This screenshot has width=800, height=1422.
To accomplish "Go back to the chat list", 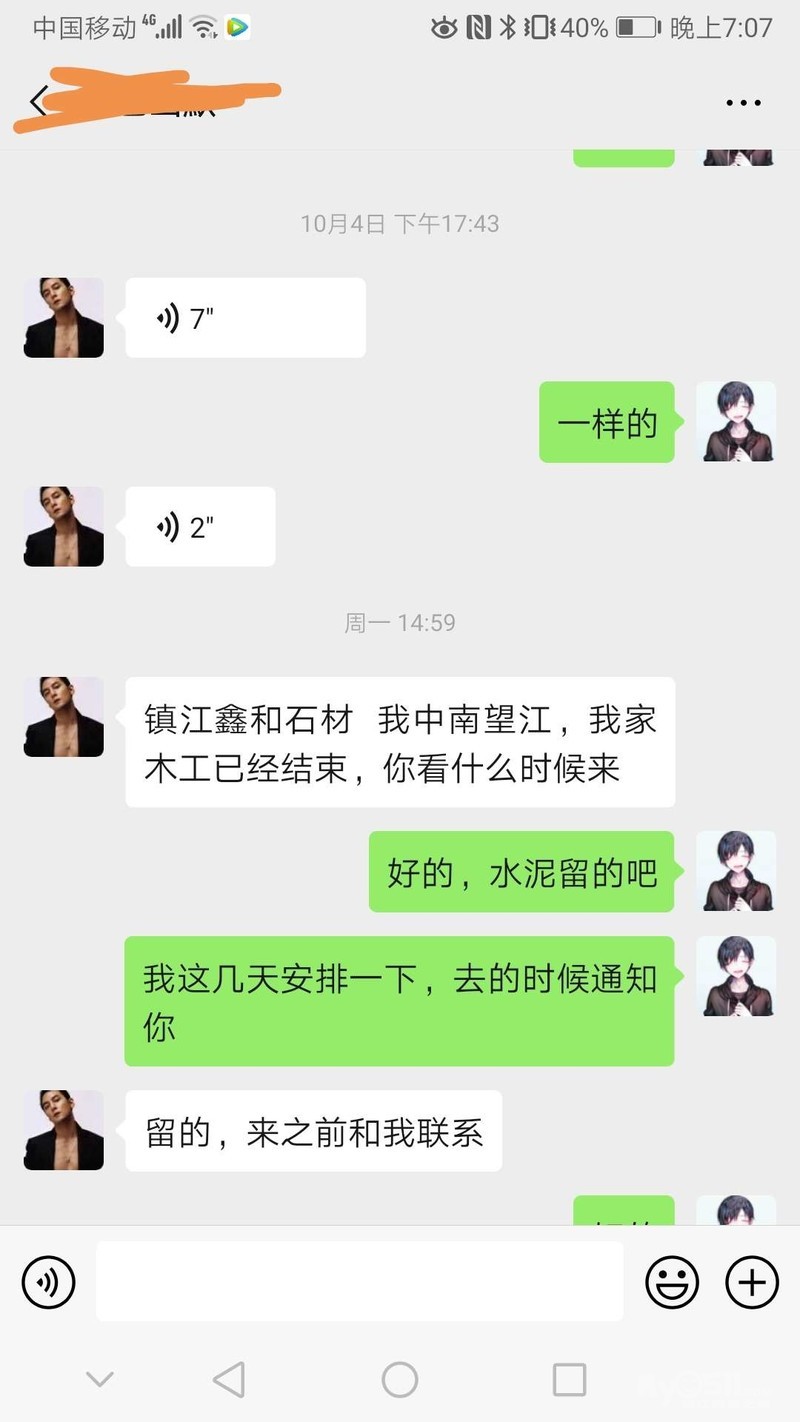I will pos(38,102).
